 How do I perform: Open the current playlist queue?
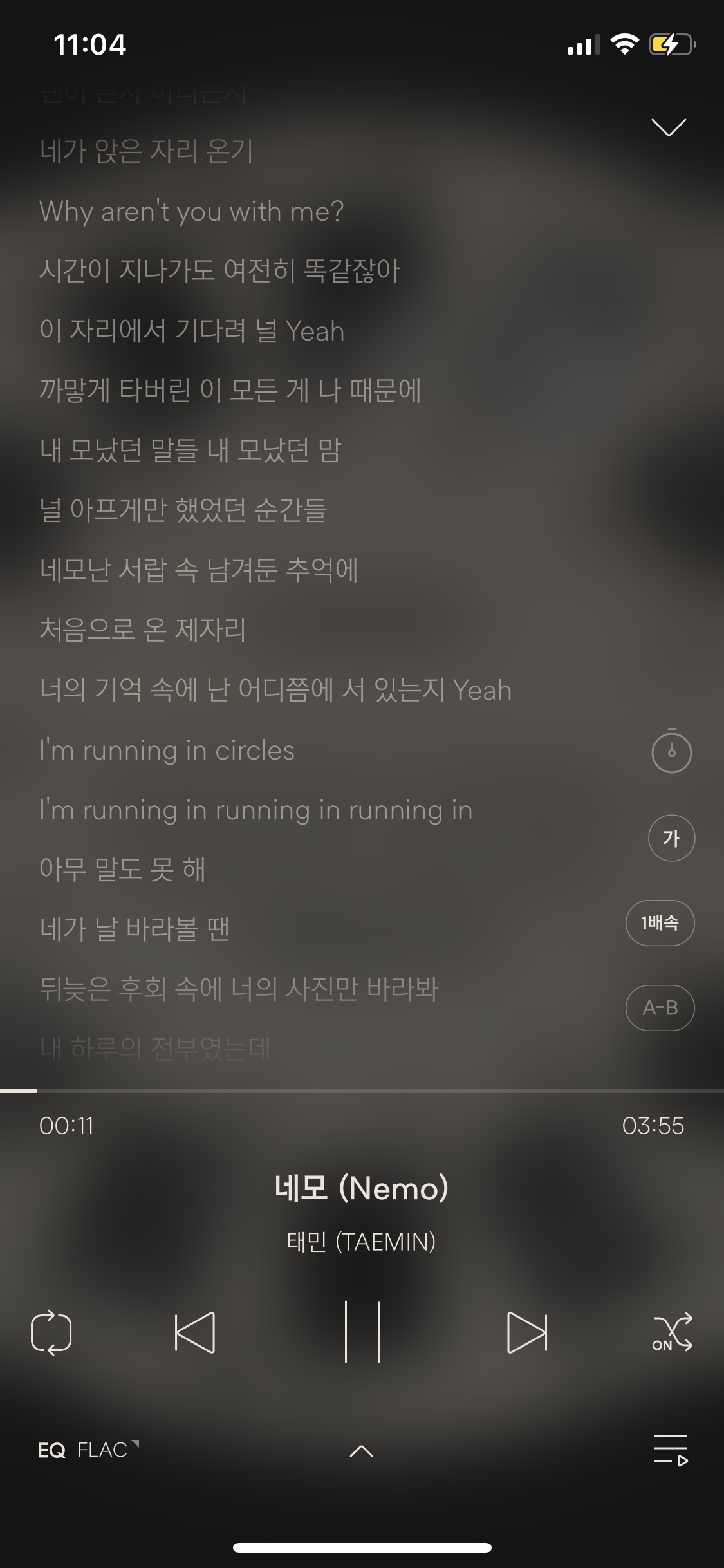tap(671, 1450)
